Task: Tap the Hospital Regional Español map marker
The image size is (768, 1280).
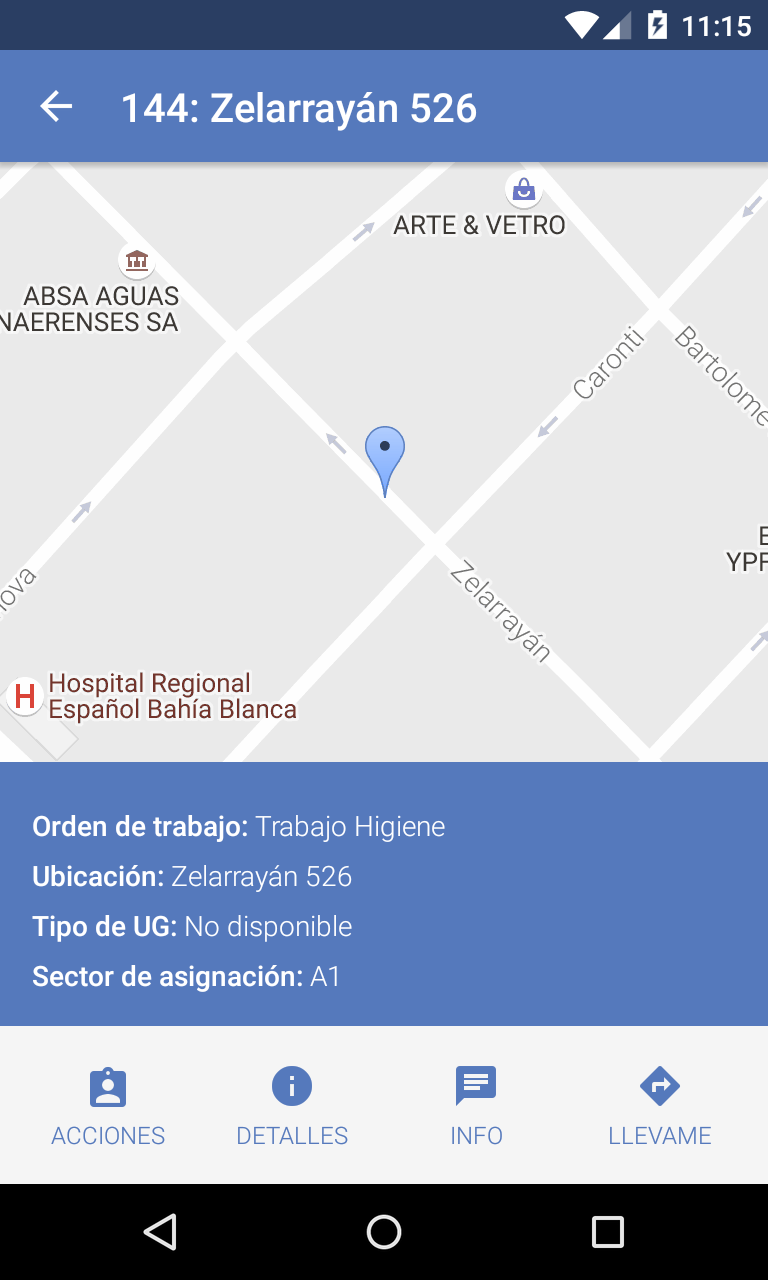Action: (24, 695)
